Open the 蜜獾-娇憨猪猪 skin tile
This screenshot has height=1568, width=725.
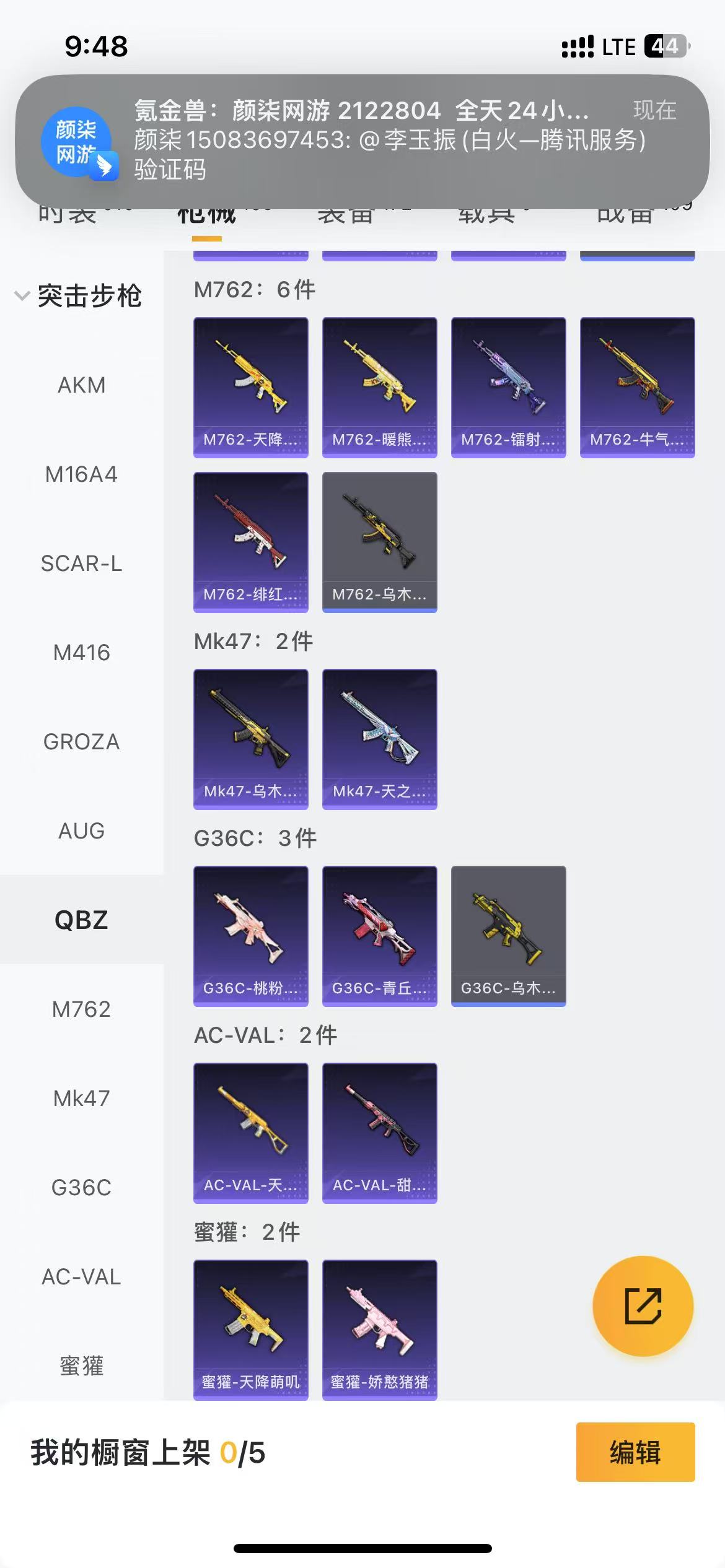tap(379, 1330)
